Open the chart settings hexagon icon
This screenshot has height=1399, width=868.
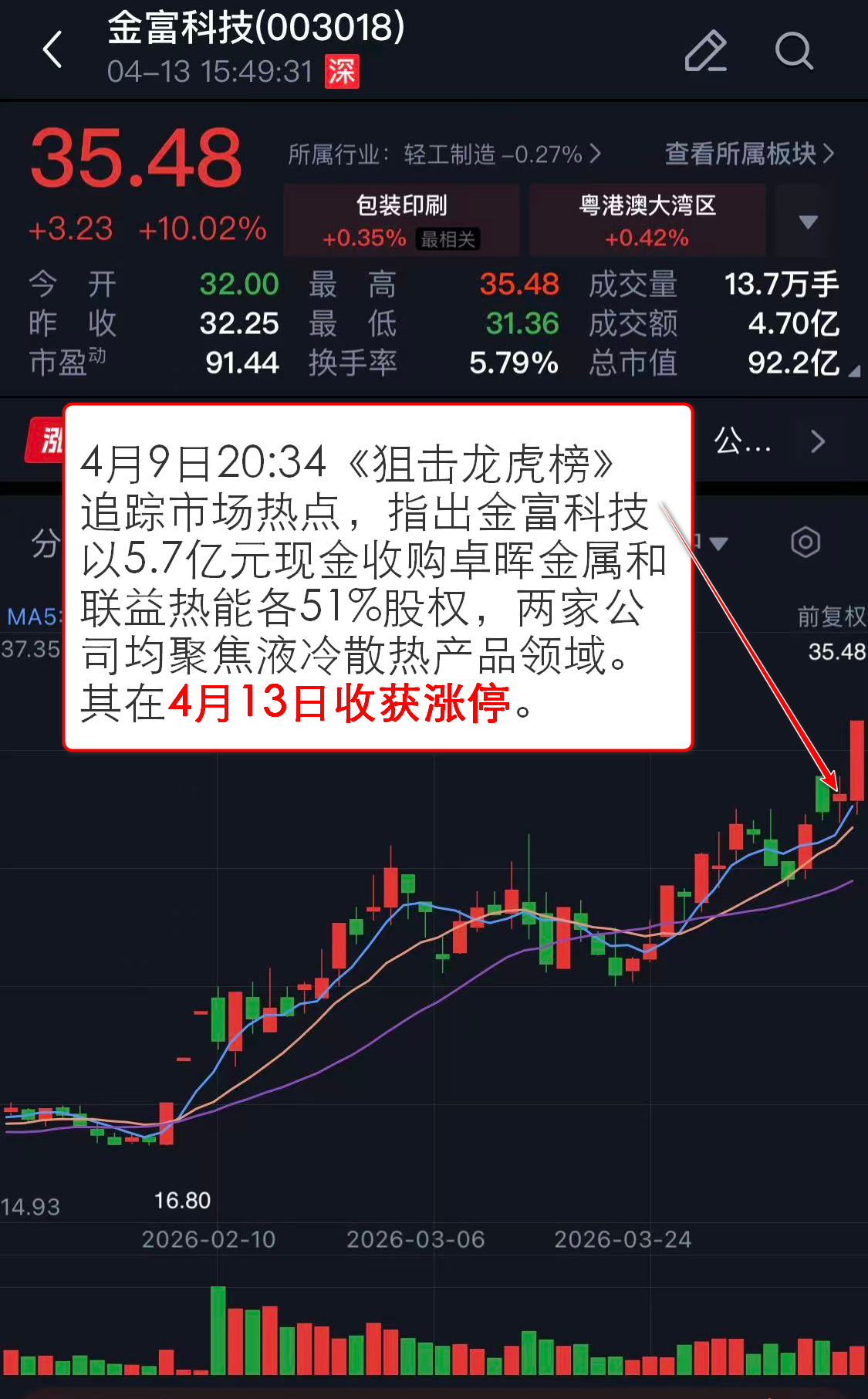click(806, 542)
